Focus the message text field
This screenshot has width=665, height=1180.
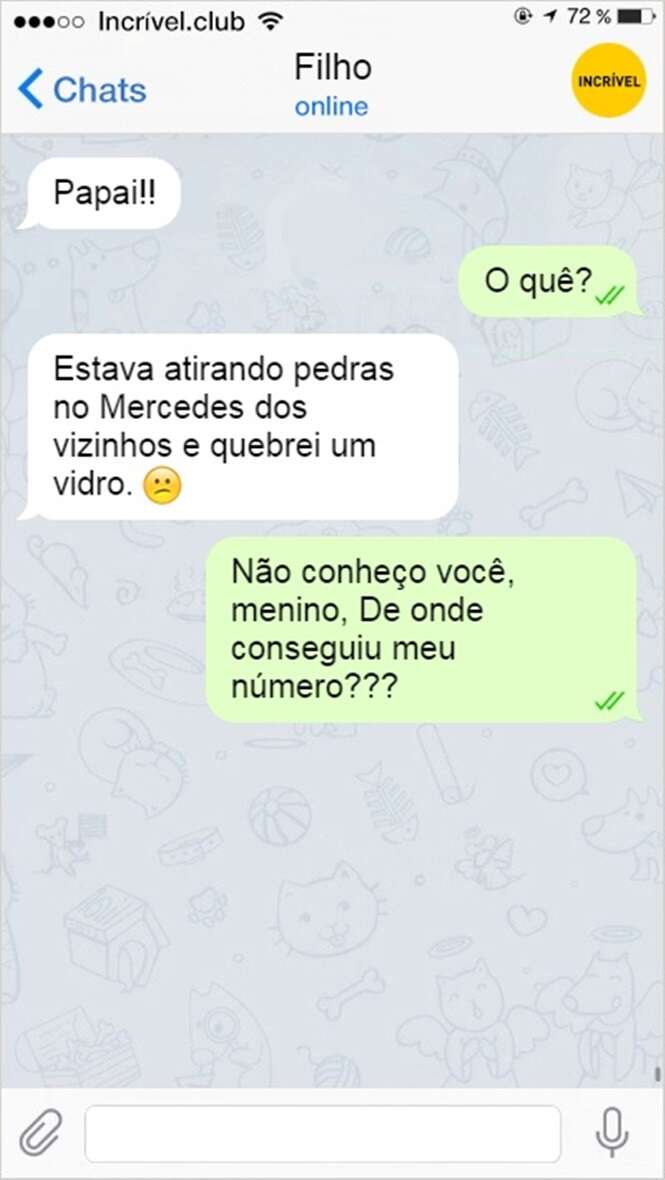point(322,1133)
